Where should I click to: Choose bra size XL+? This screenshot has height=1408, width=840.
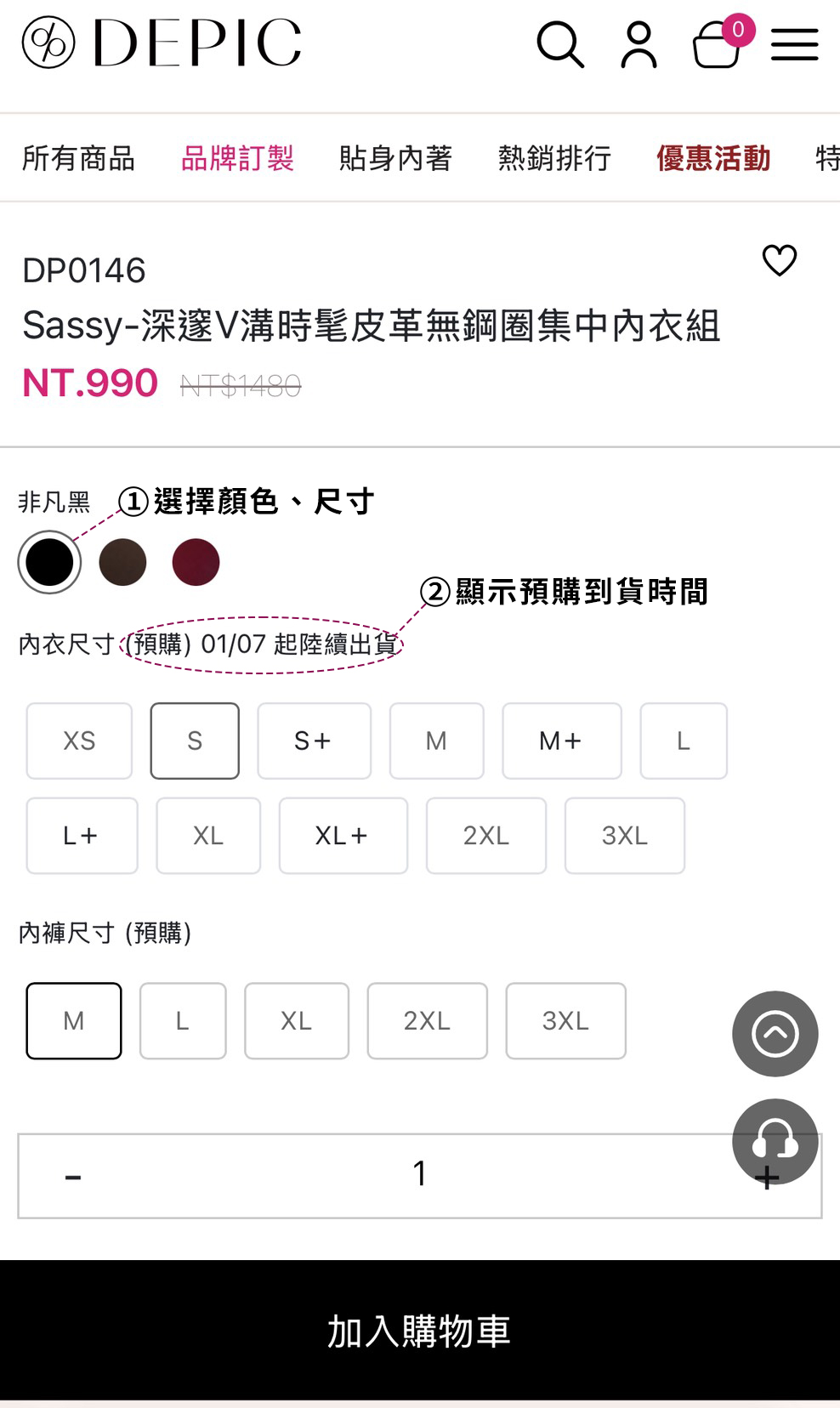(x=343, y=836)
